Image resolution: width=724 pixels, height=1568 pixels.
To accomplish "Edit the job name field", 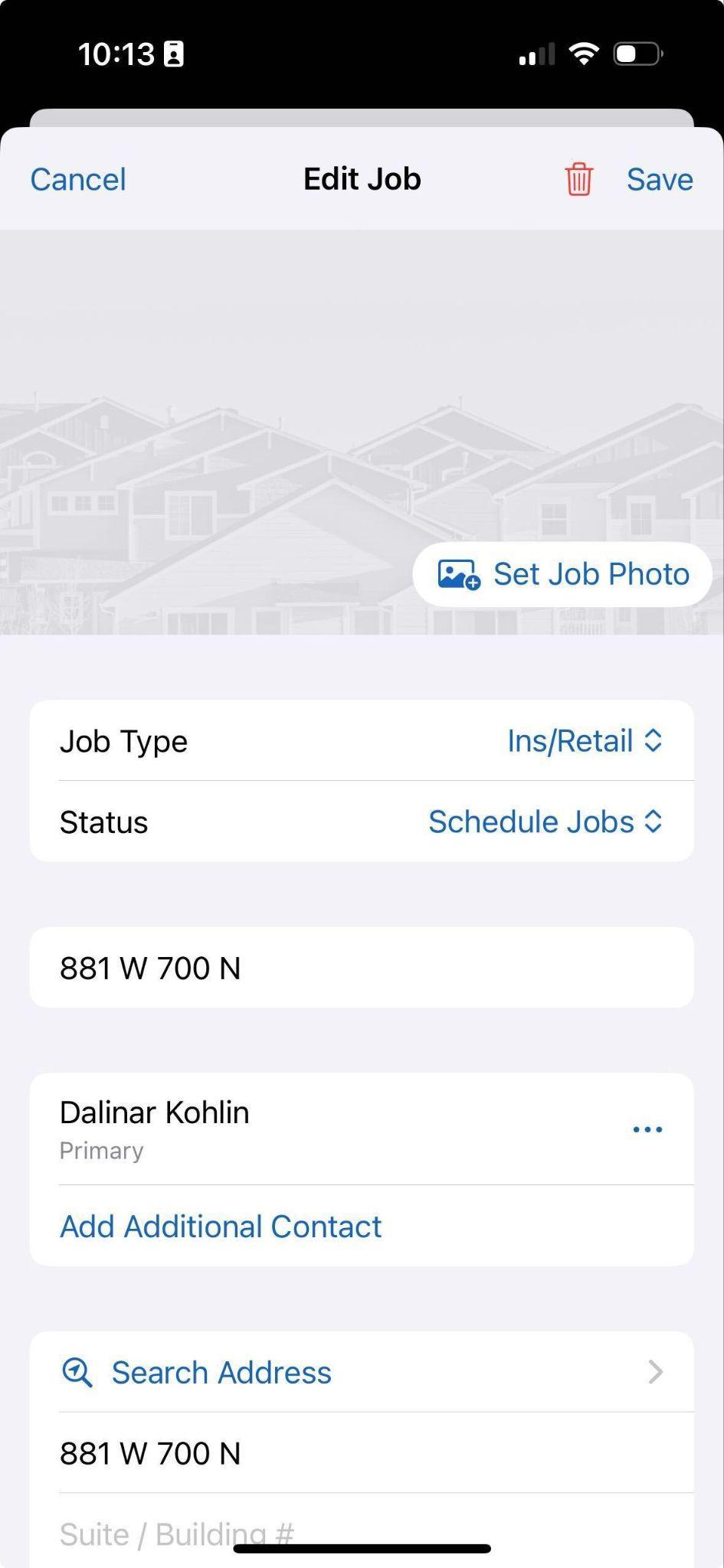I will coord(362,969).
